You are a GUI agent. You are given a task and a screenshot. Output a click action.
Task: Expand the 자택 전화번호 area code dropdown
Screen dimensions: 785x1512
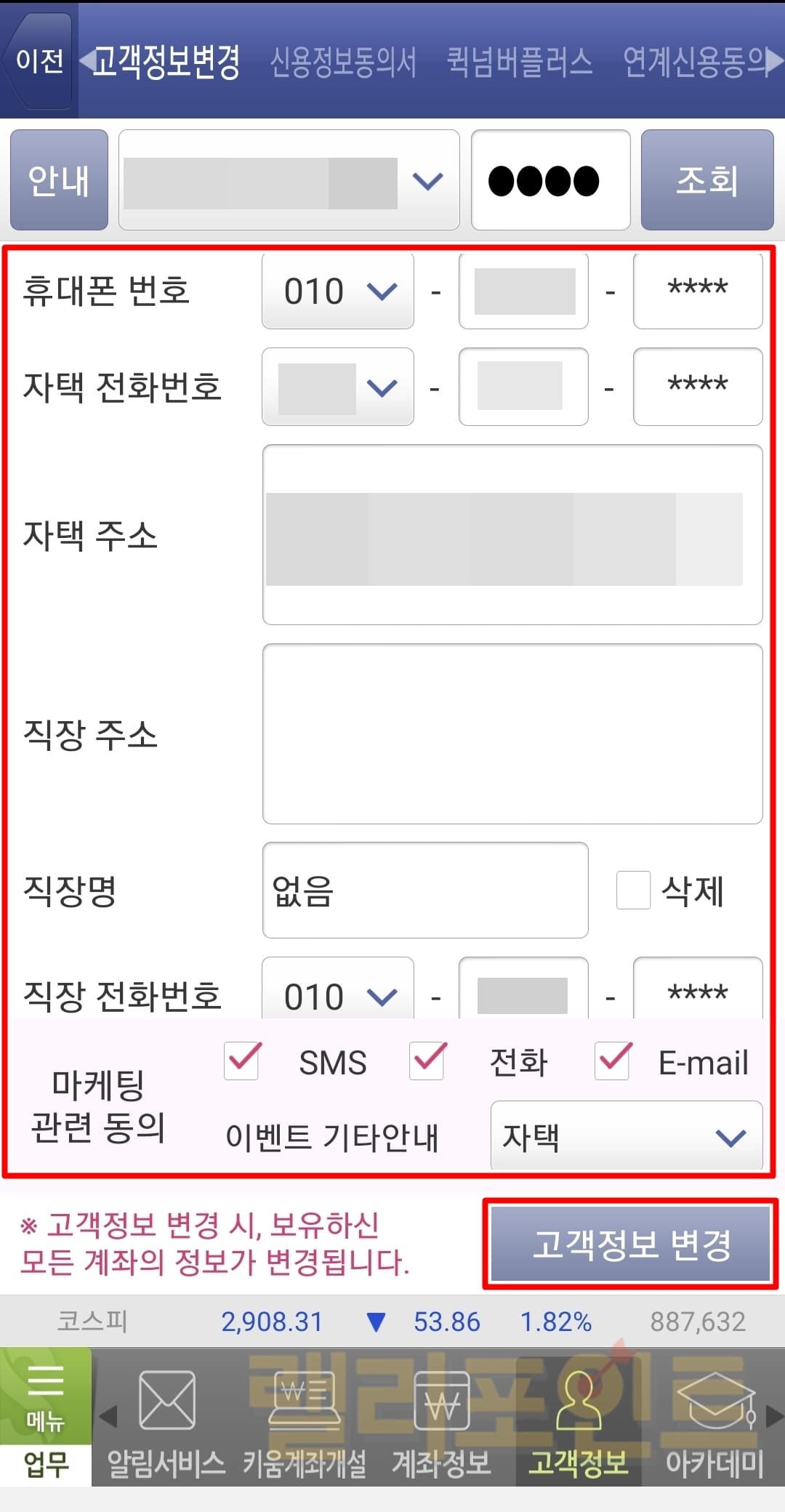click(x=338, y=387)
